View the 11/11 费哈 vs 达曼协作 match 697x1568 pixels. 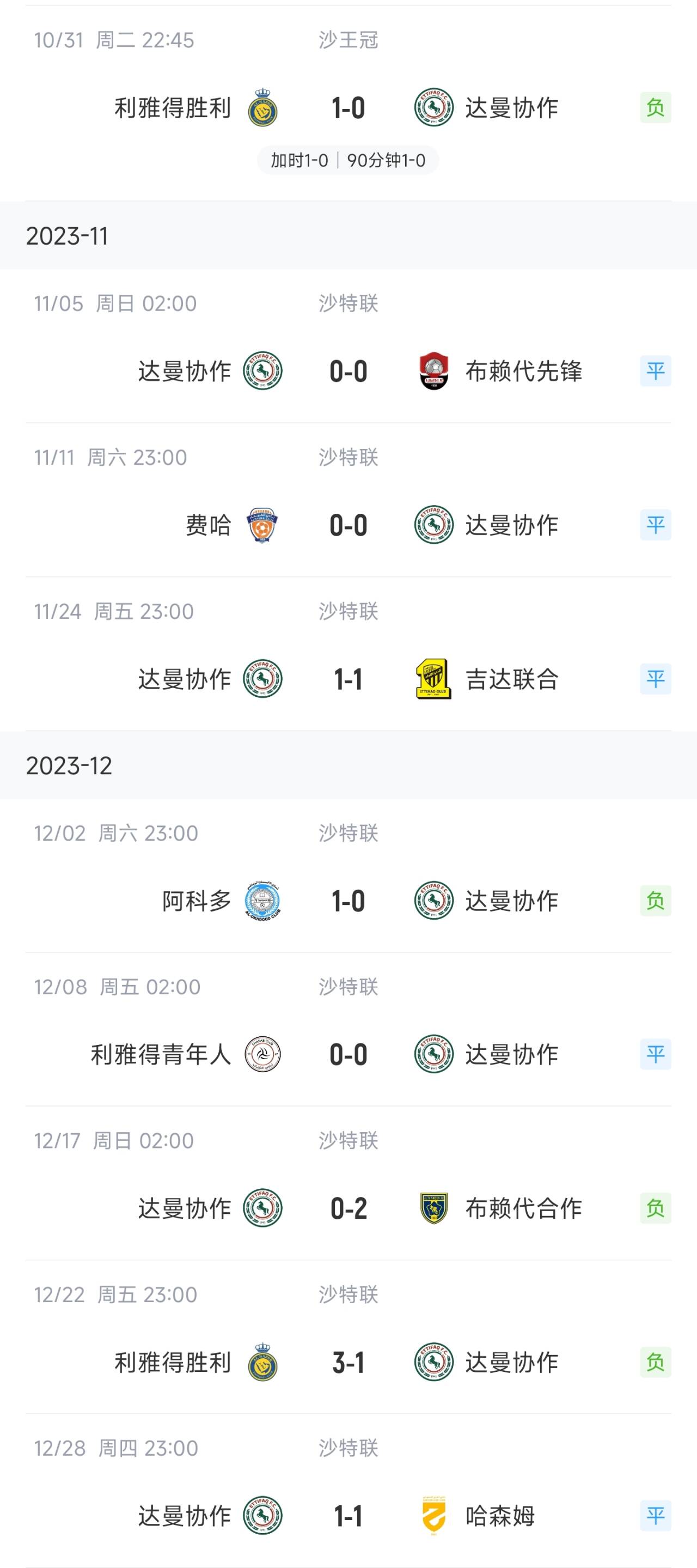click(348, 500)
